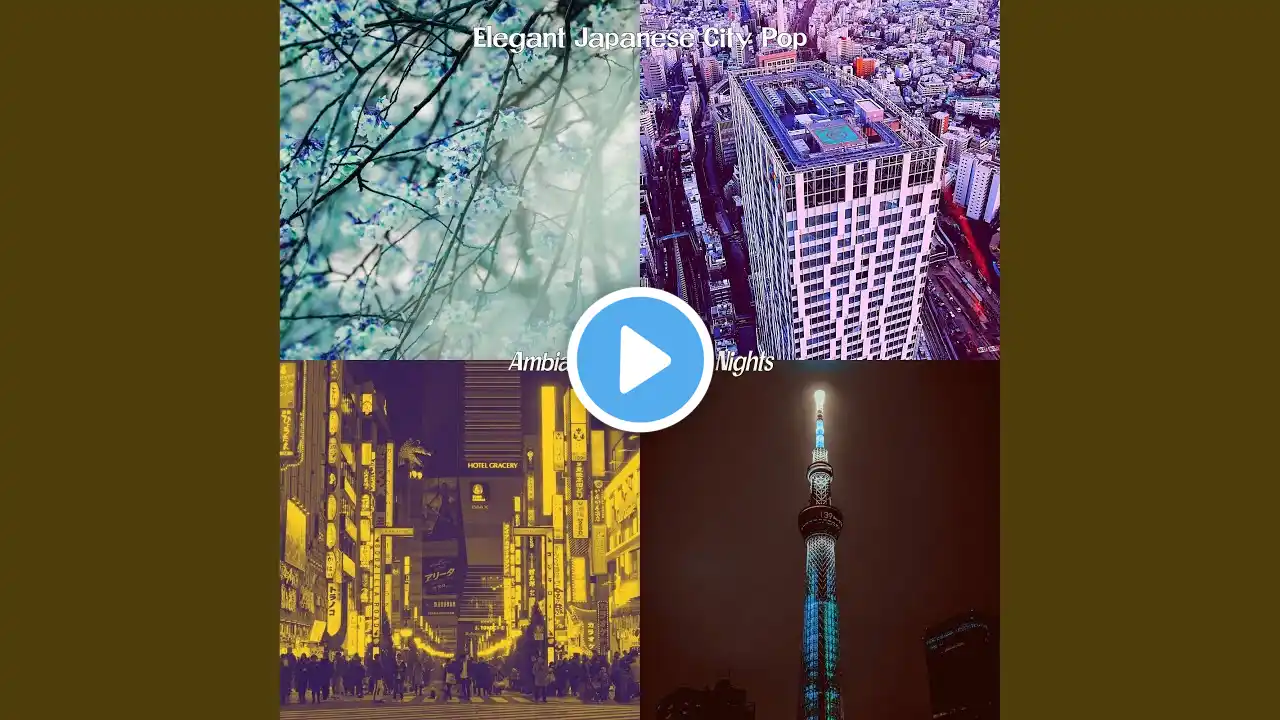Play the Elegant Japanese City Pop video
Viewport: 1280px width, 720px height.
point(640,360)
